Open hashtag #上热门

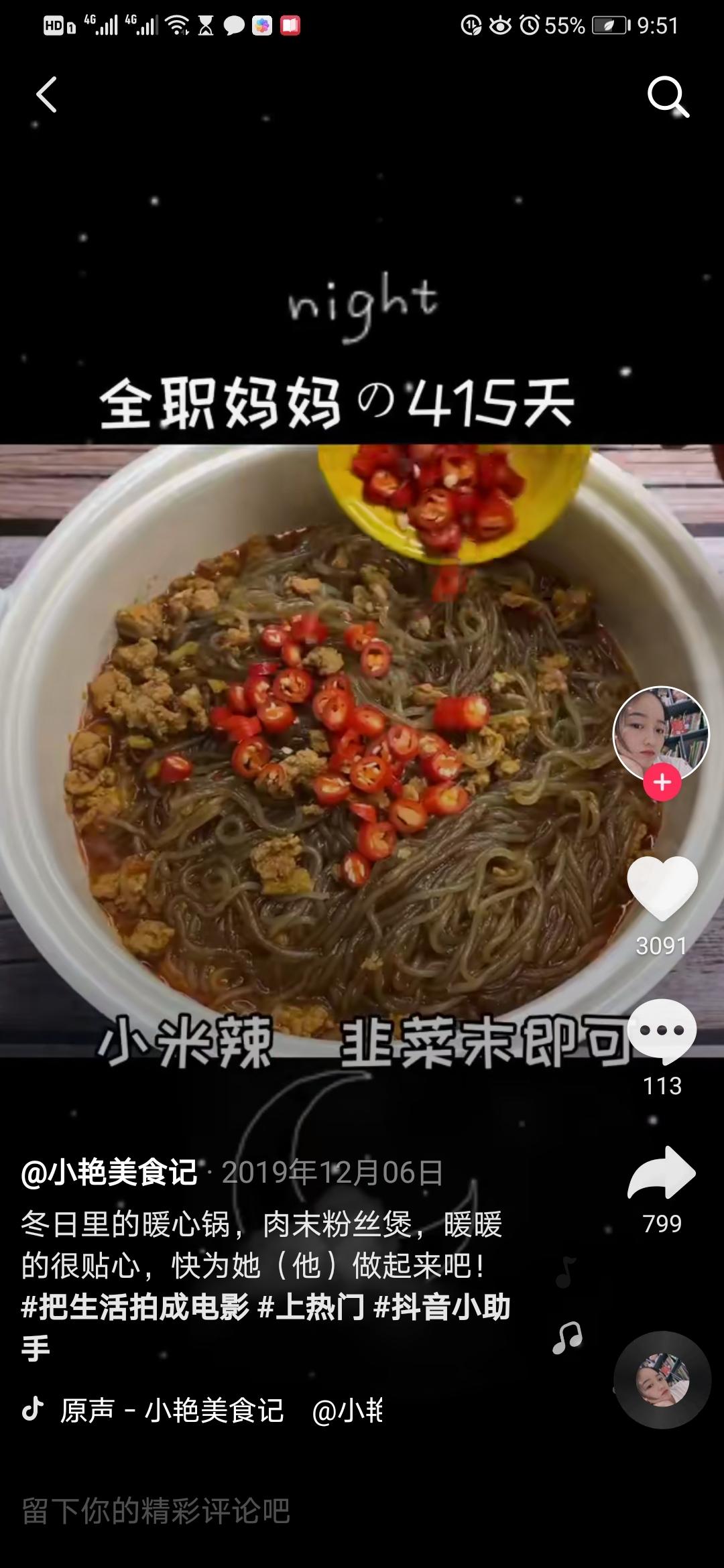[x=311, y=1307]
